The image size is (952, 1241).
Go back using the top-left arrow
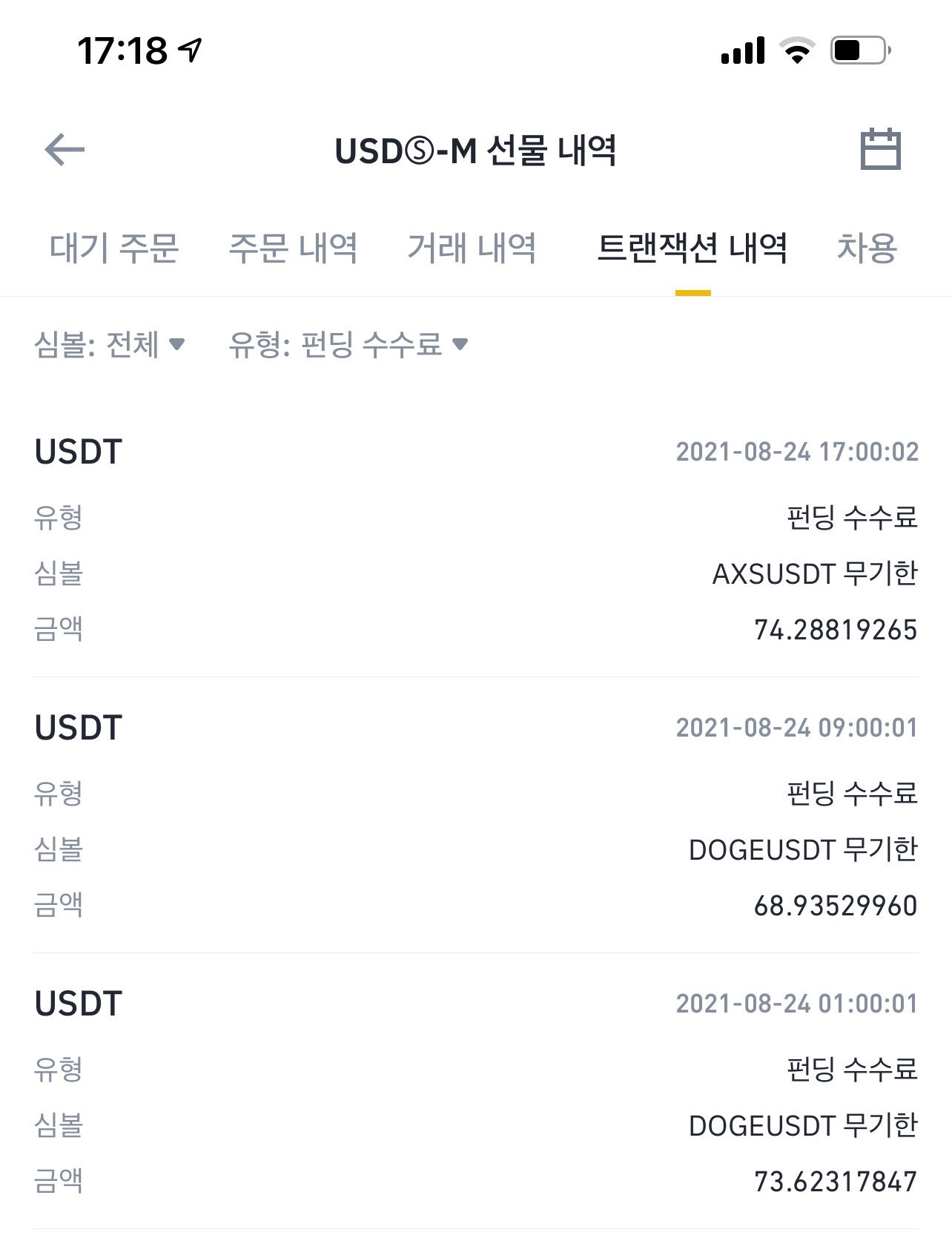pos(65,150)
